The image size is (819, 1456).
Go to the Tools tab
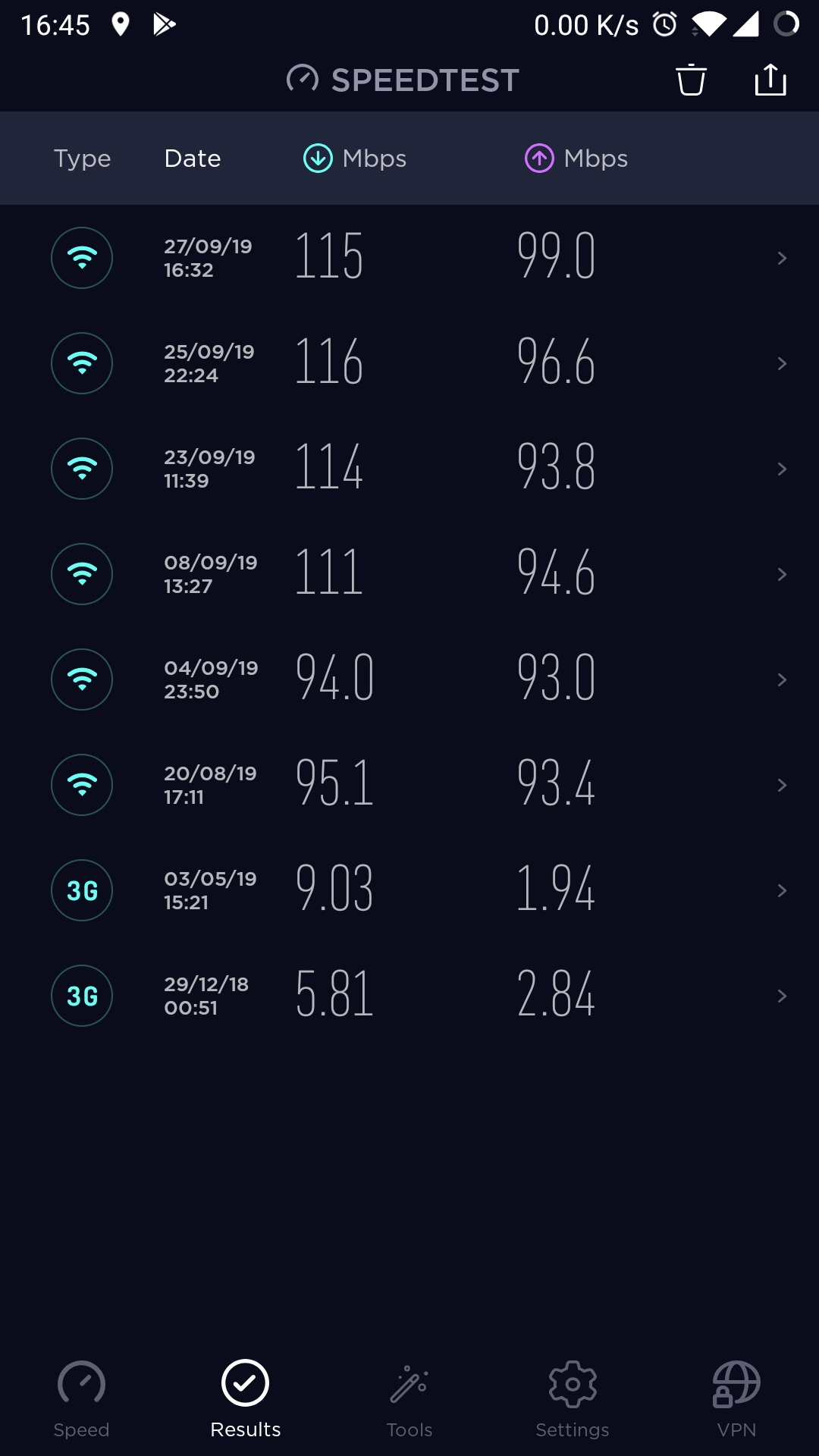409,1398
